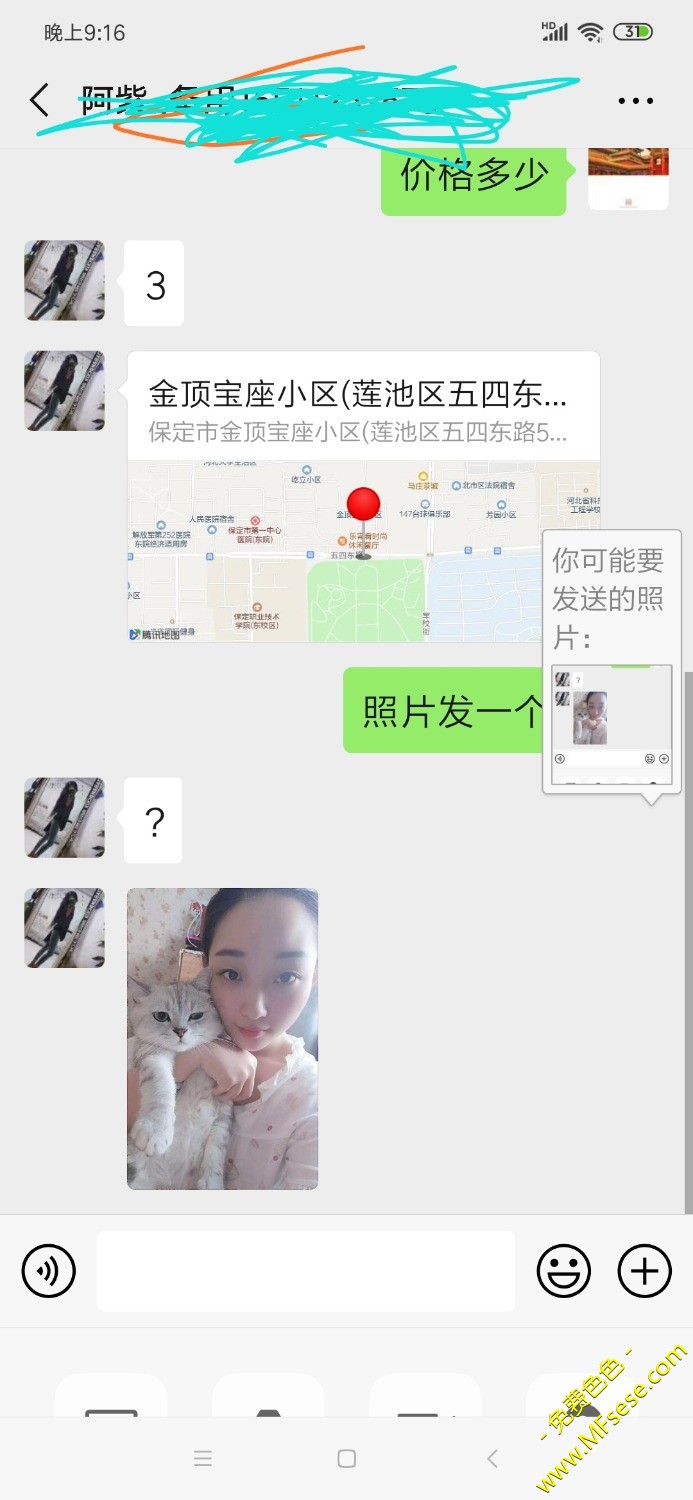
Task: Go back from this chat
Action: point(39,100)
